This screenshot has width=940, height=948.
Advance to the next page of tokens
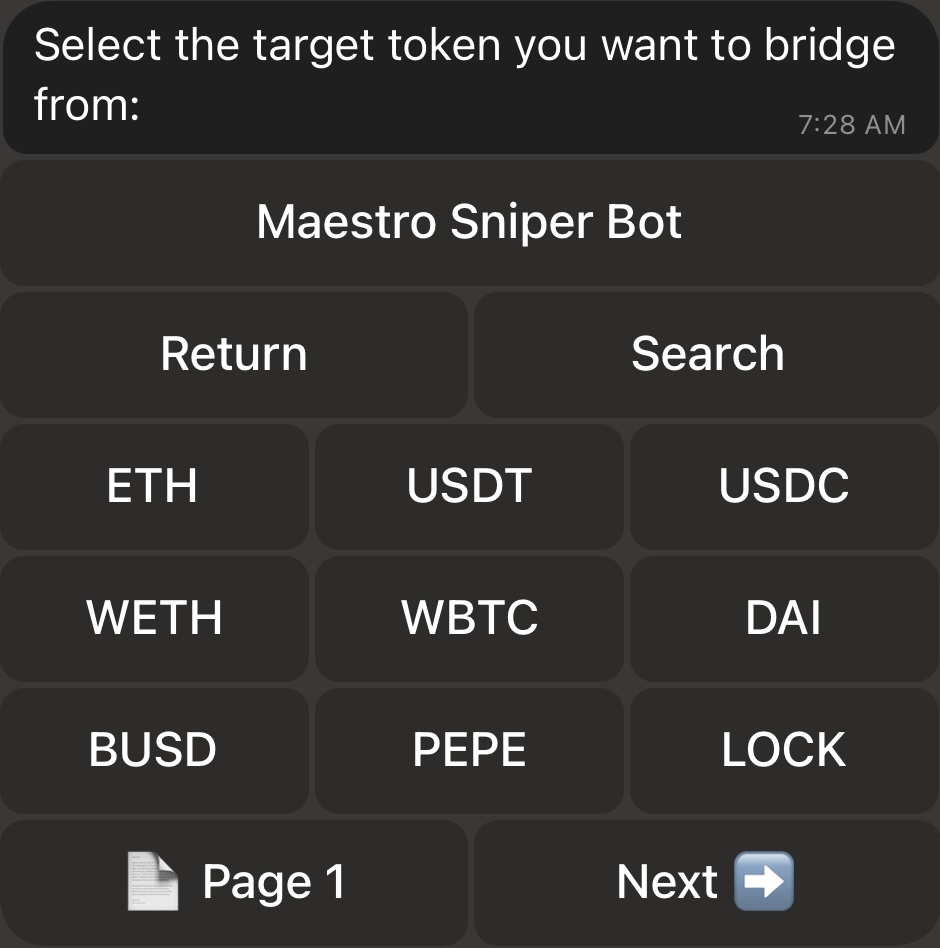[707, 881]
